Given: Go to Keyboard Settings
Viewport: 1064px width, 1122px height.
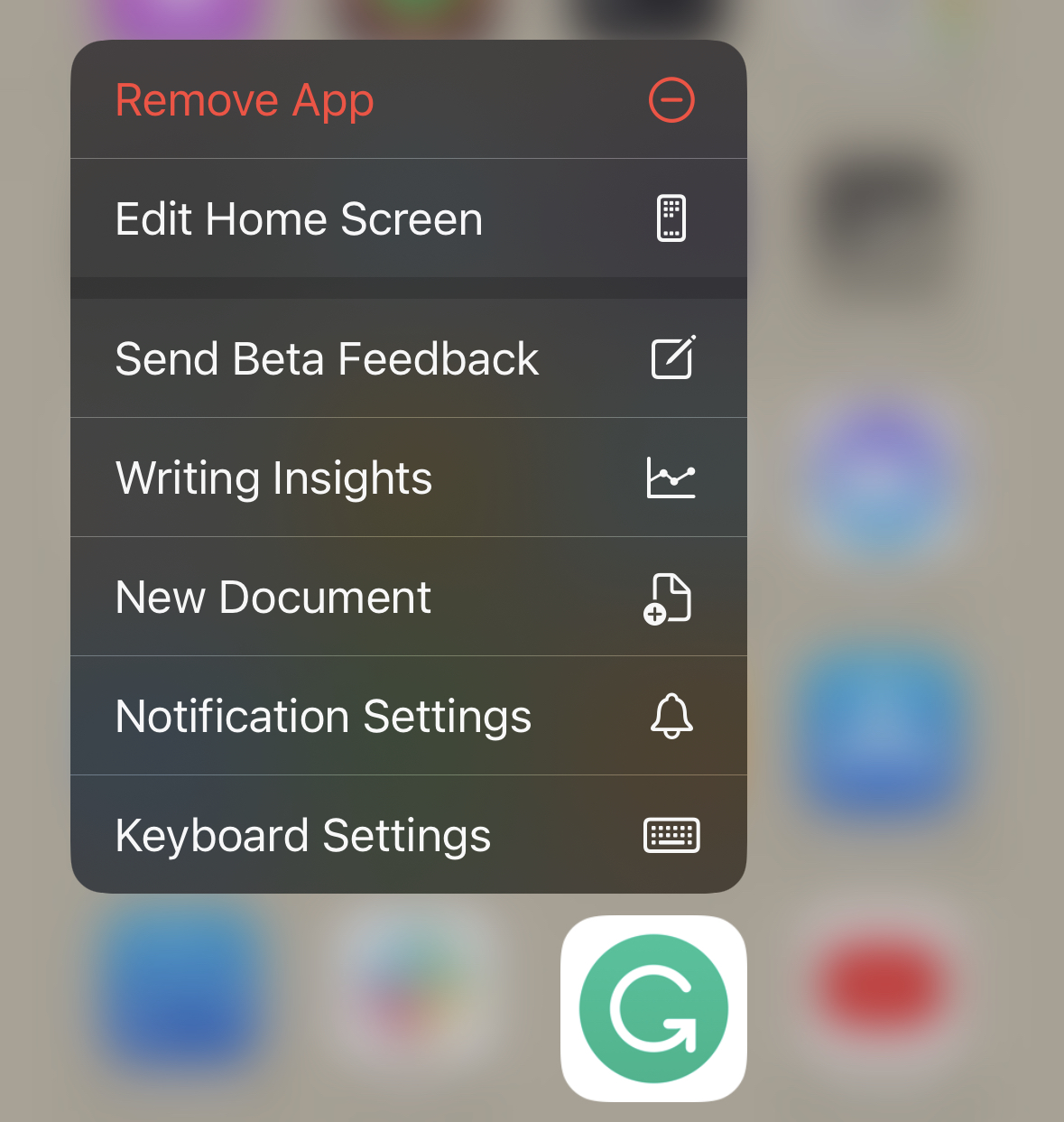Looking at the screenshot, I should [x=408, y=835].
